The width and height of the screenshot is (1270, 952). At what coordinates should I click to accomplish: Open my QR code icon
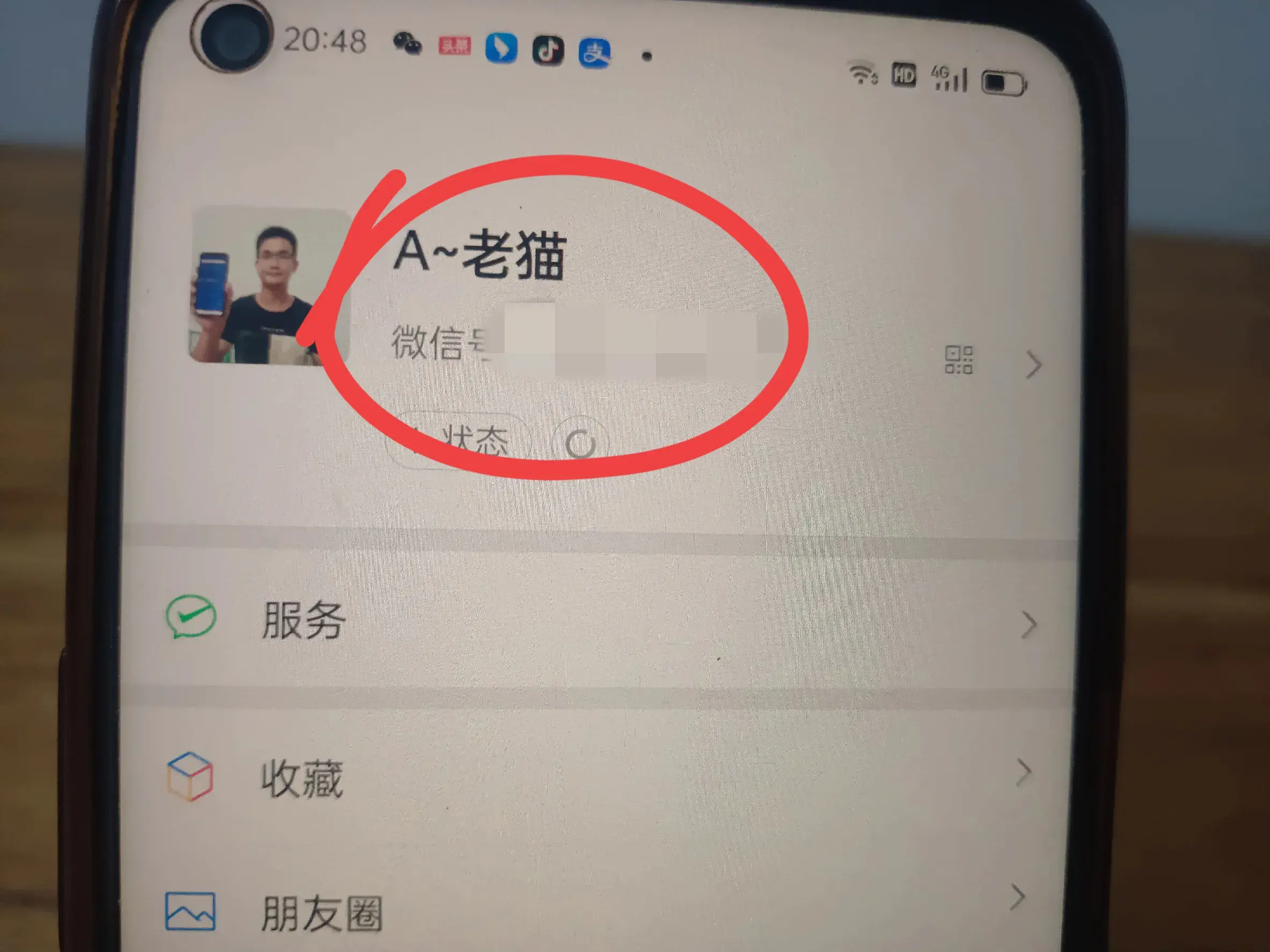click(x=958, y=360)
